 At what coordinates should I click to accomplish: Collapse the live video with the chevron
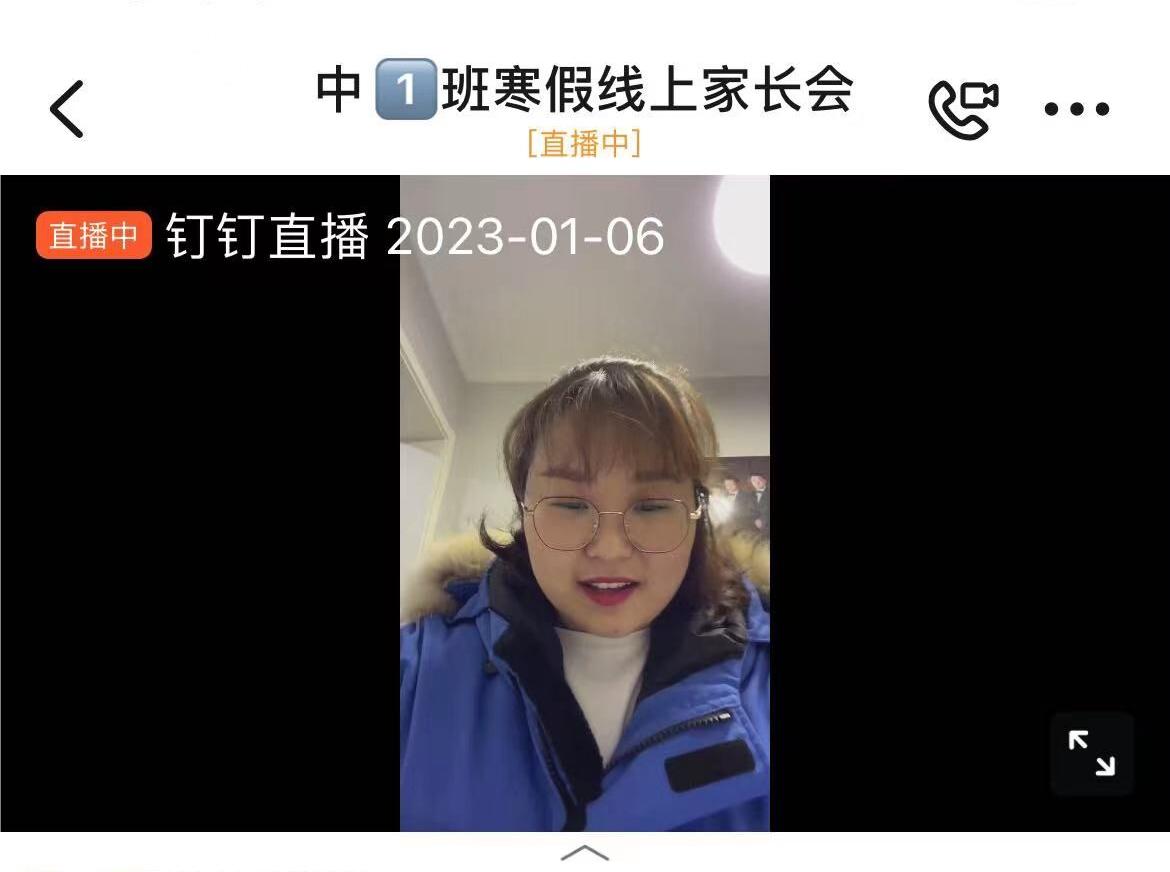point(584,853)
